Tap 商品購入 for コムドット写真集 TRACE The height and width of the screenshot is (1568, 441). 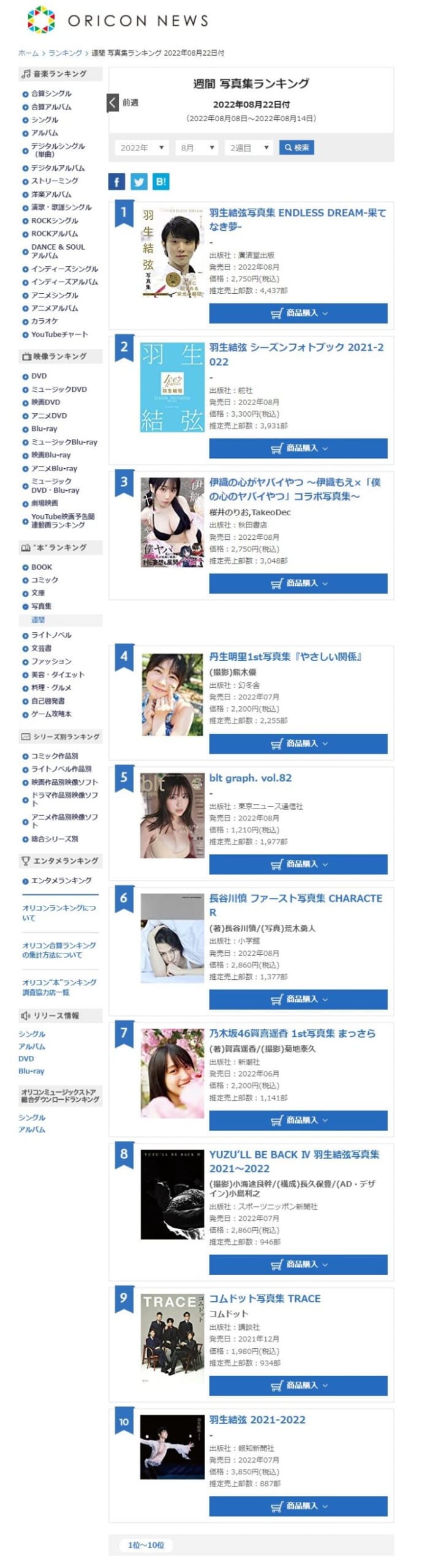298,1386
